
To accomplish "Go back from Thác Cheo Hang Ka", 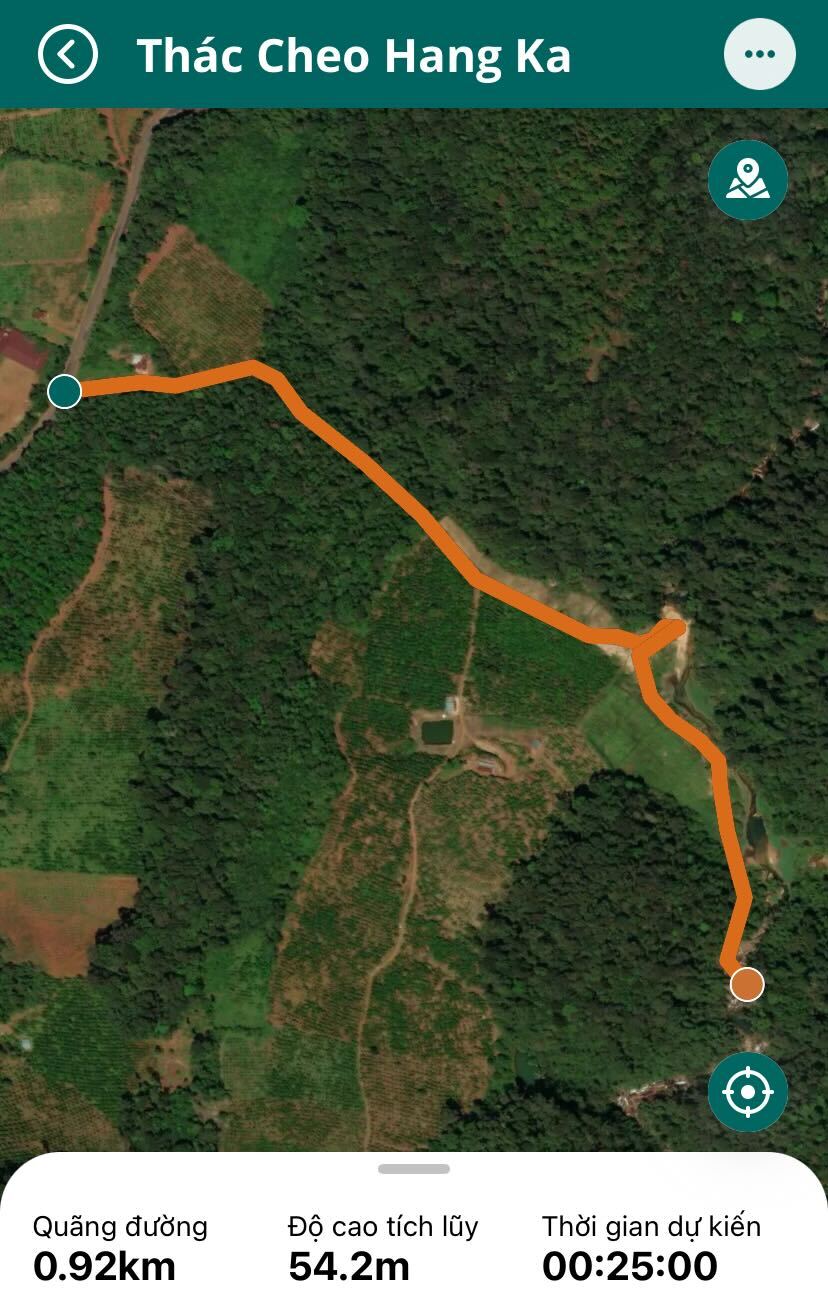I will [68, 54].
